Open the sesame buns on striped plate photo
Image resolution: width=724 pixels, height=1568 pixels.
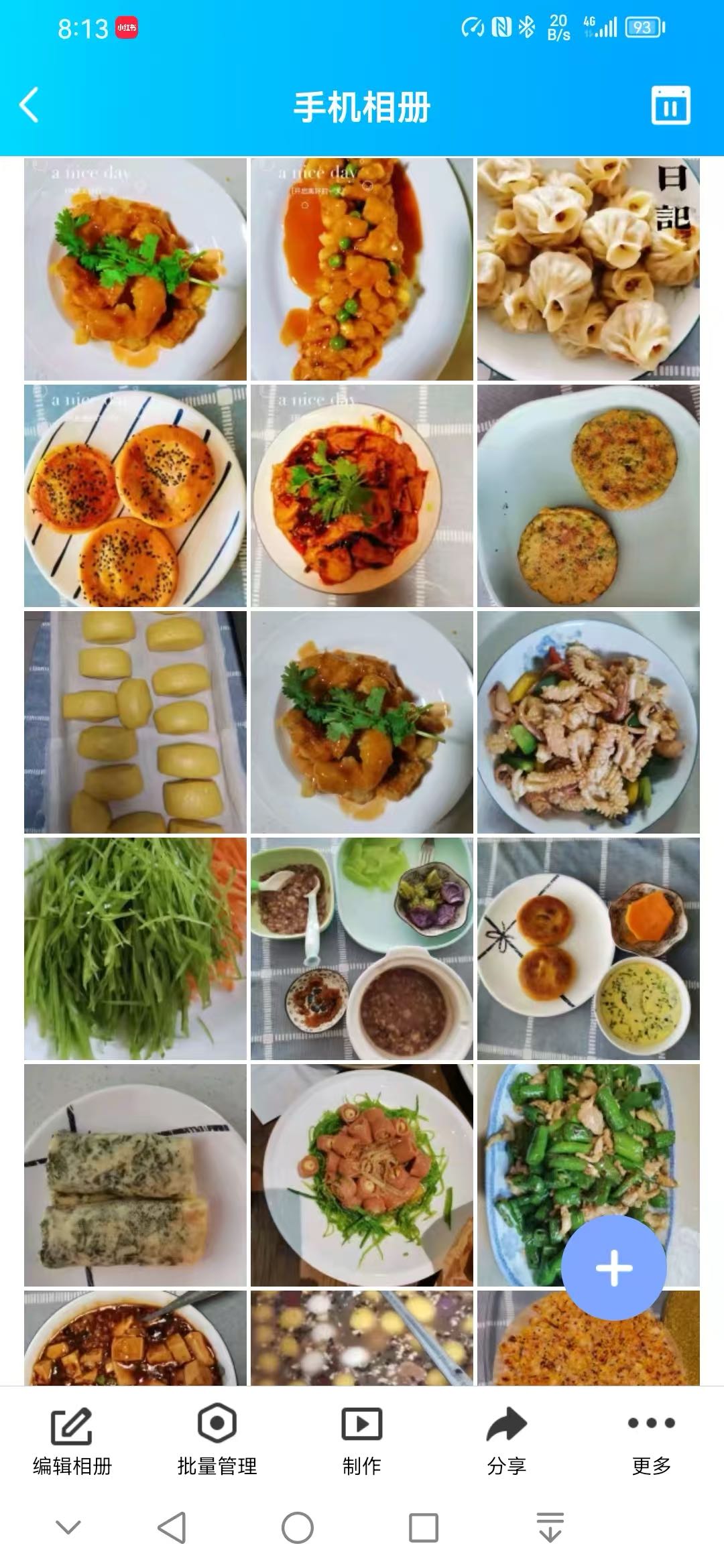coord(135,496)
